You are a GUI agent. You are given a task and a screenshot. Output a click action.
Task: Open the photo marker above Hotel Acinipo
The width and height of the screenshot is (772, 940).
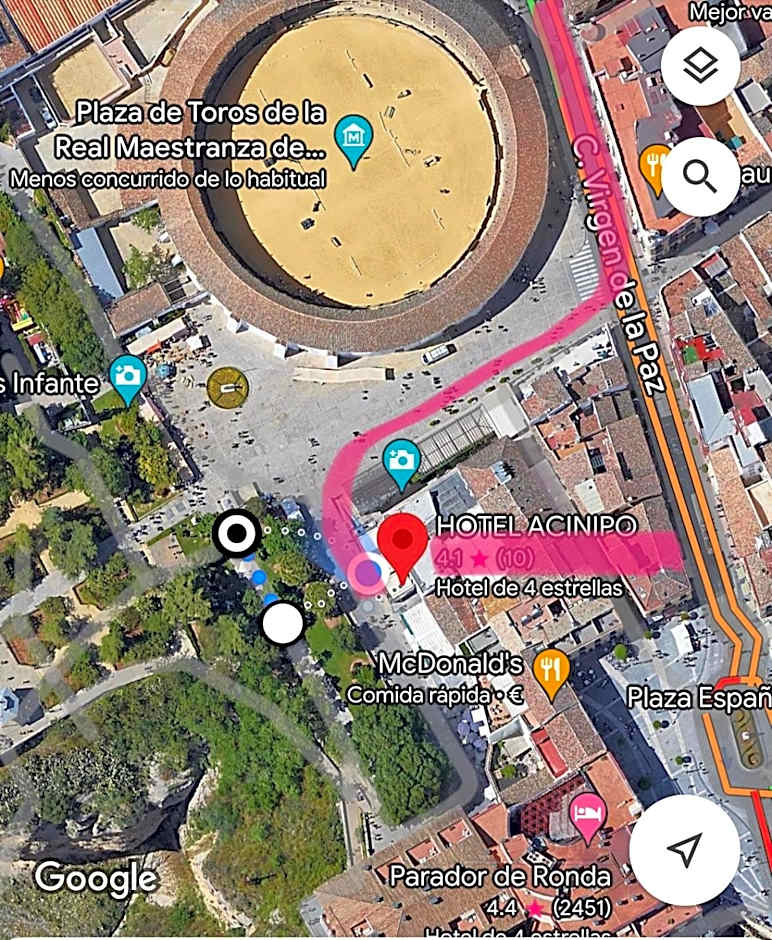pyautogui.click(x=402, y=462)
